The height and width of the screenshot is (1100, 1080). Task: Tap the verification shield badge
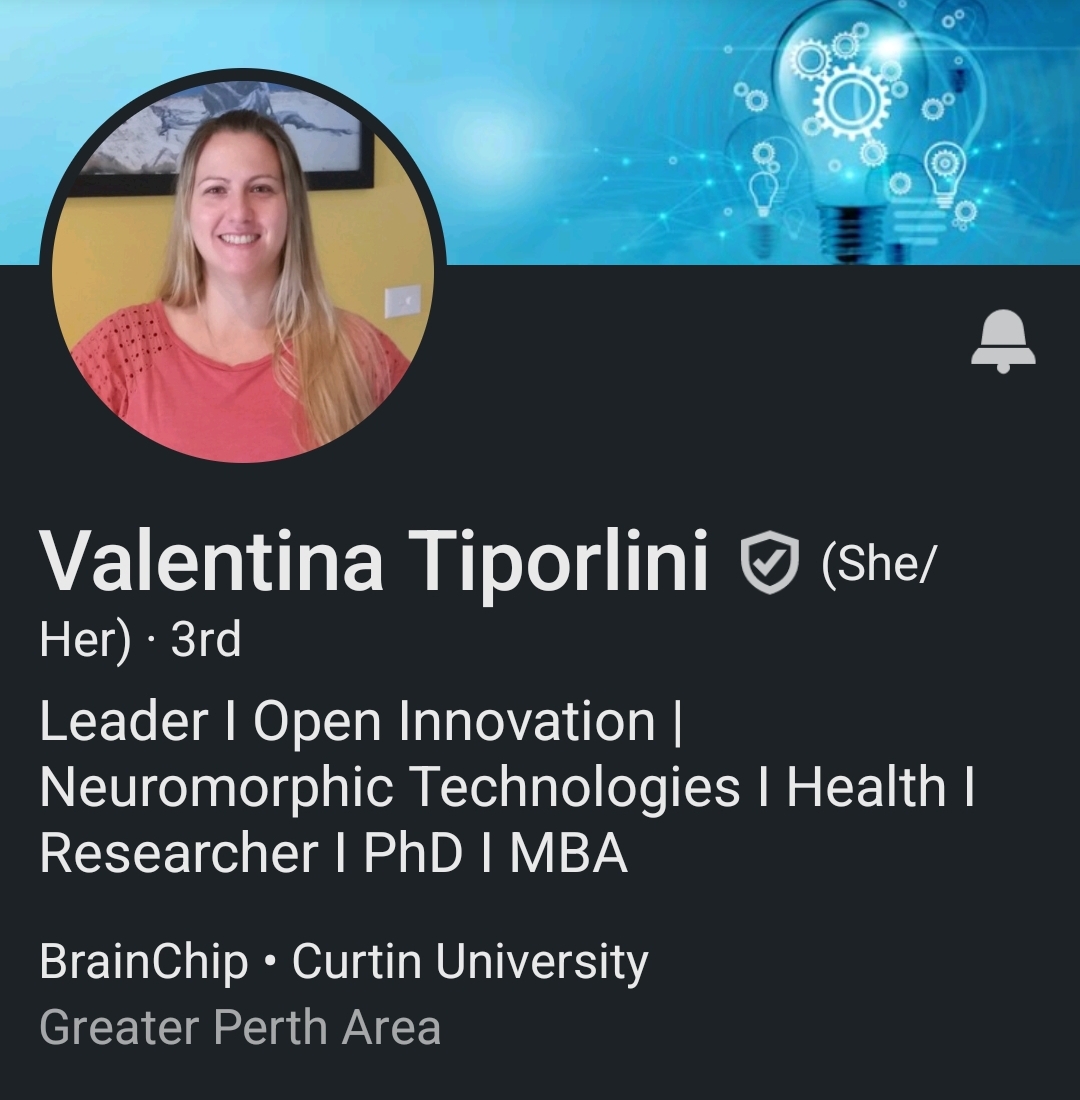[x=769, y=563]
